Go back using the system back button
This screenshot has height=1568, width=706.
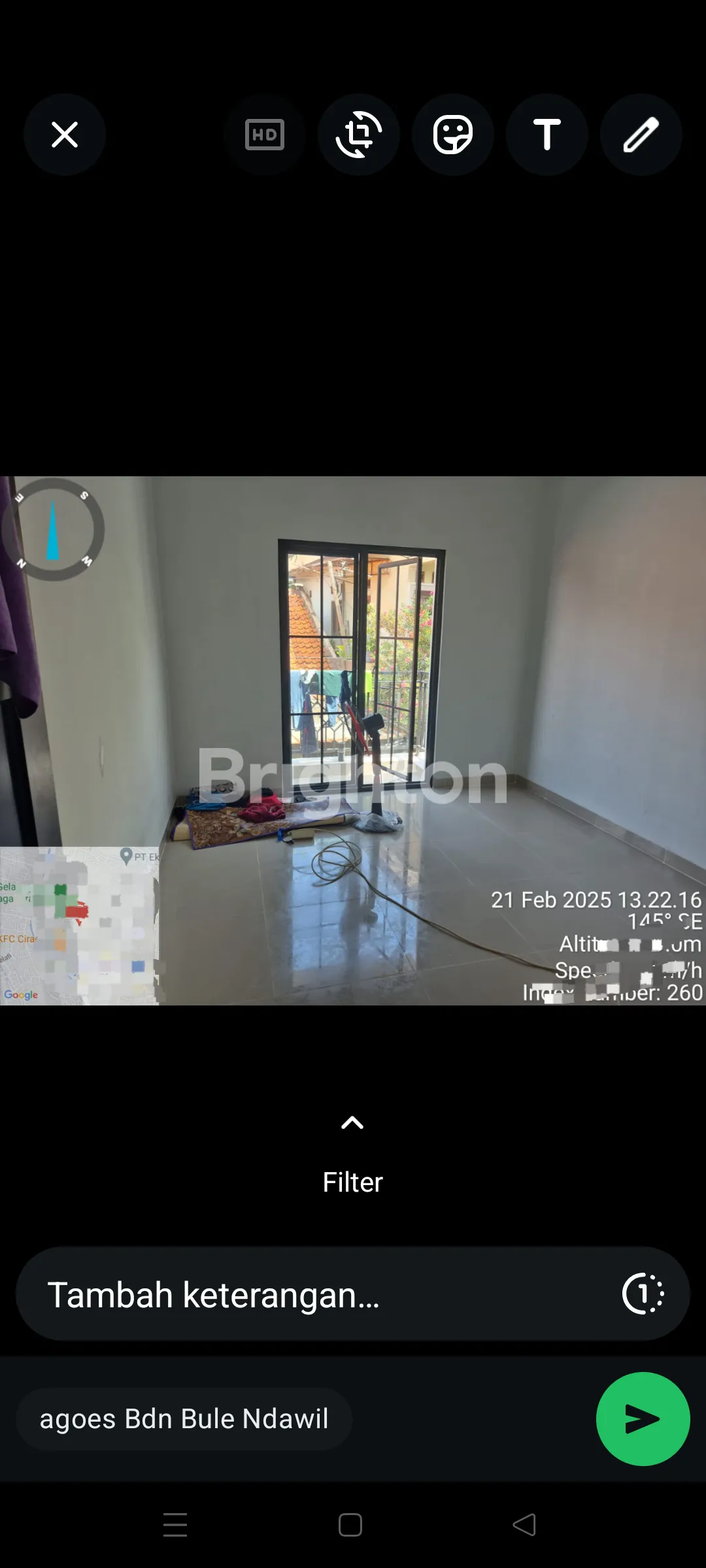[x=524, y=1525]
